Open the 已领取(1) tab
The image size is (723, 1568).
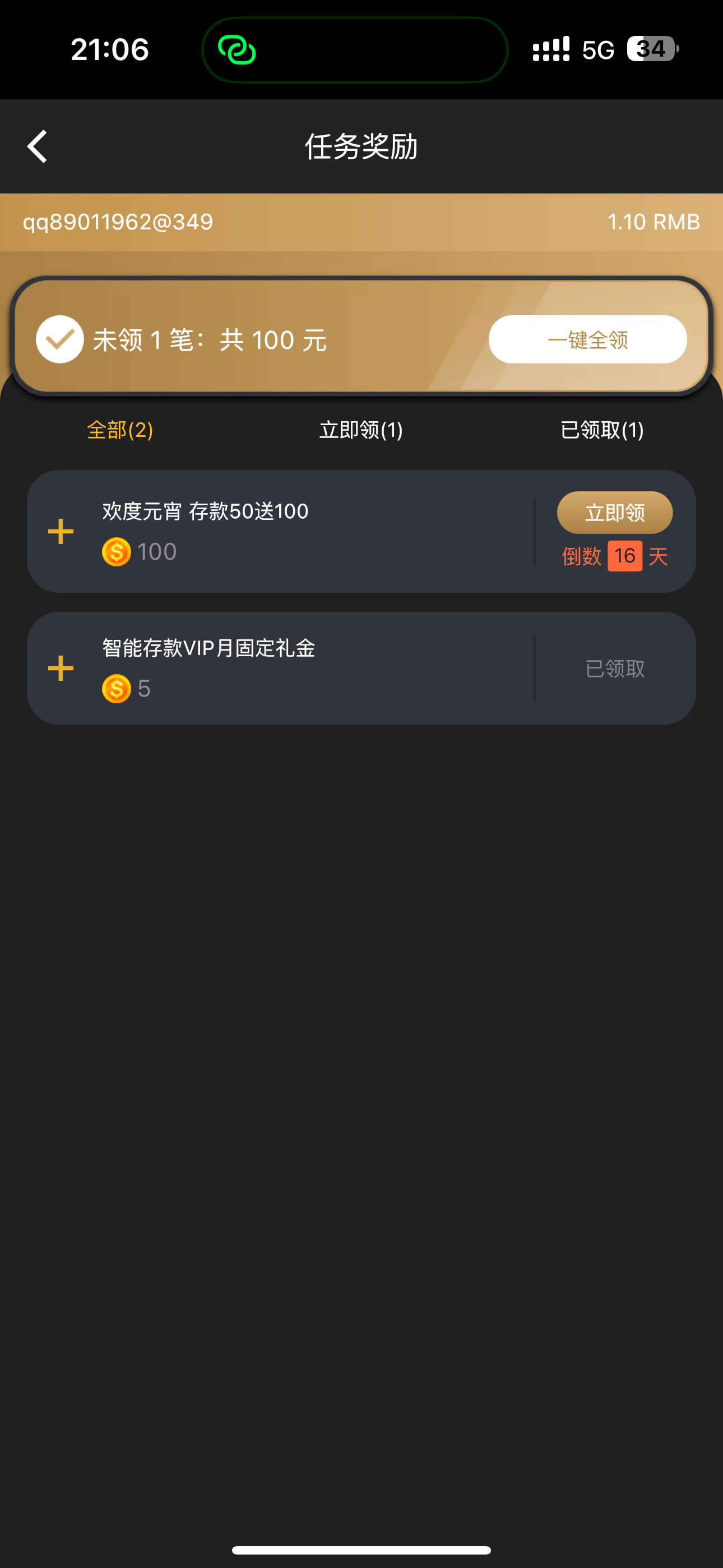[601, 430]
